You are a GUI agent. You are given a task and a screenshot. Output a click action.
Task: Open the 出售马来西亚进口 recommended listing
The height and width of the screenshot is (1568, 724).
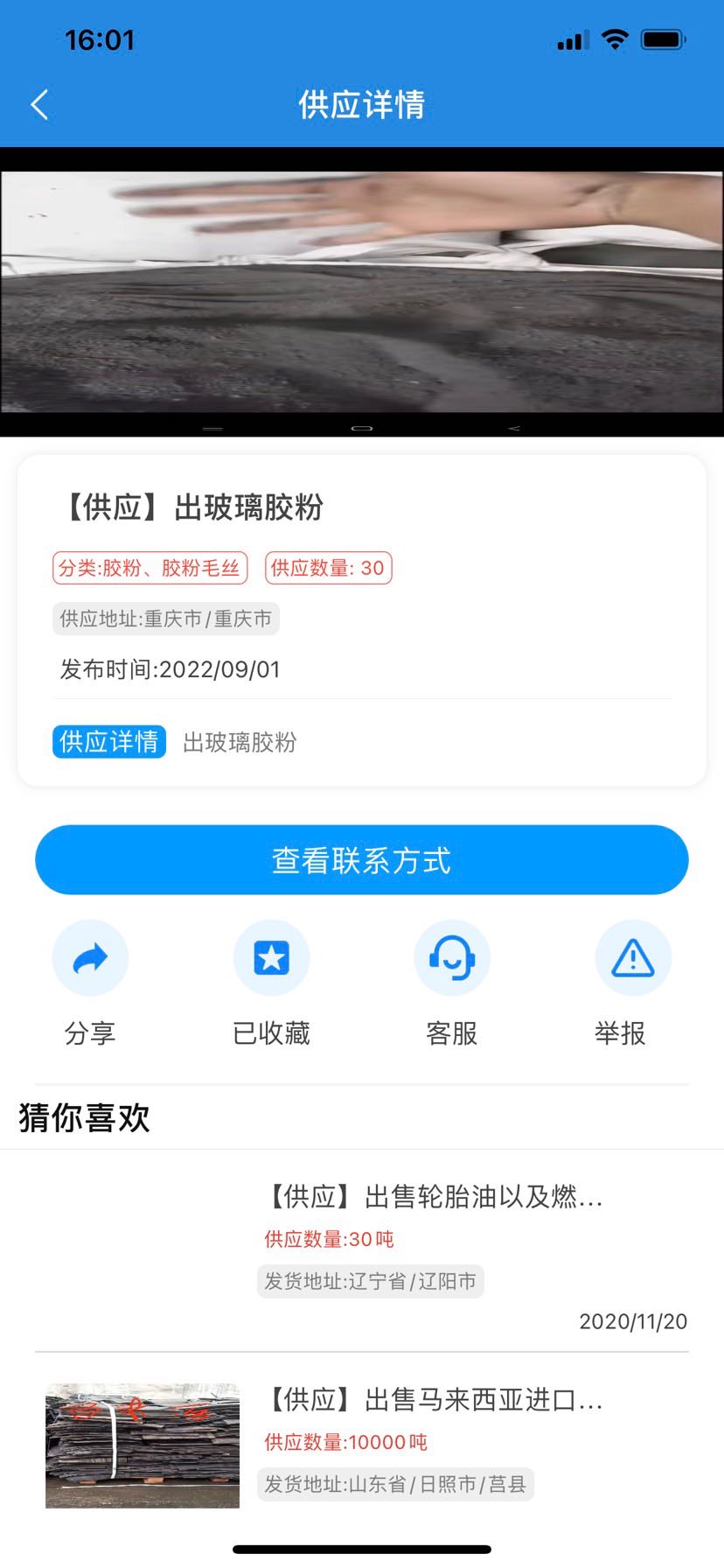[x=434, y=1400]
